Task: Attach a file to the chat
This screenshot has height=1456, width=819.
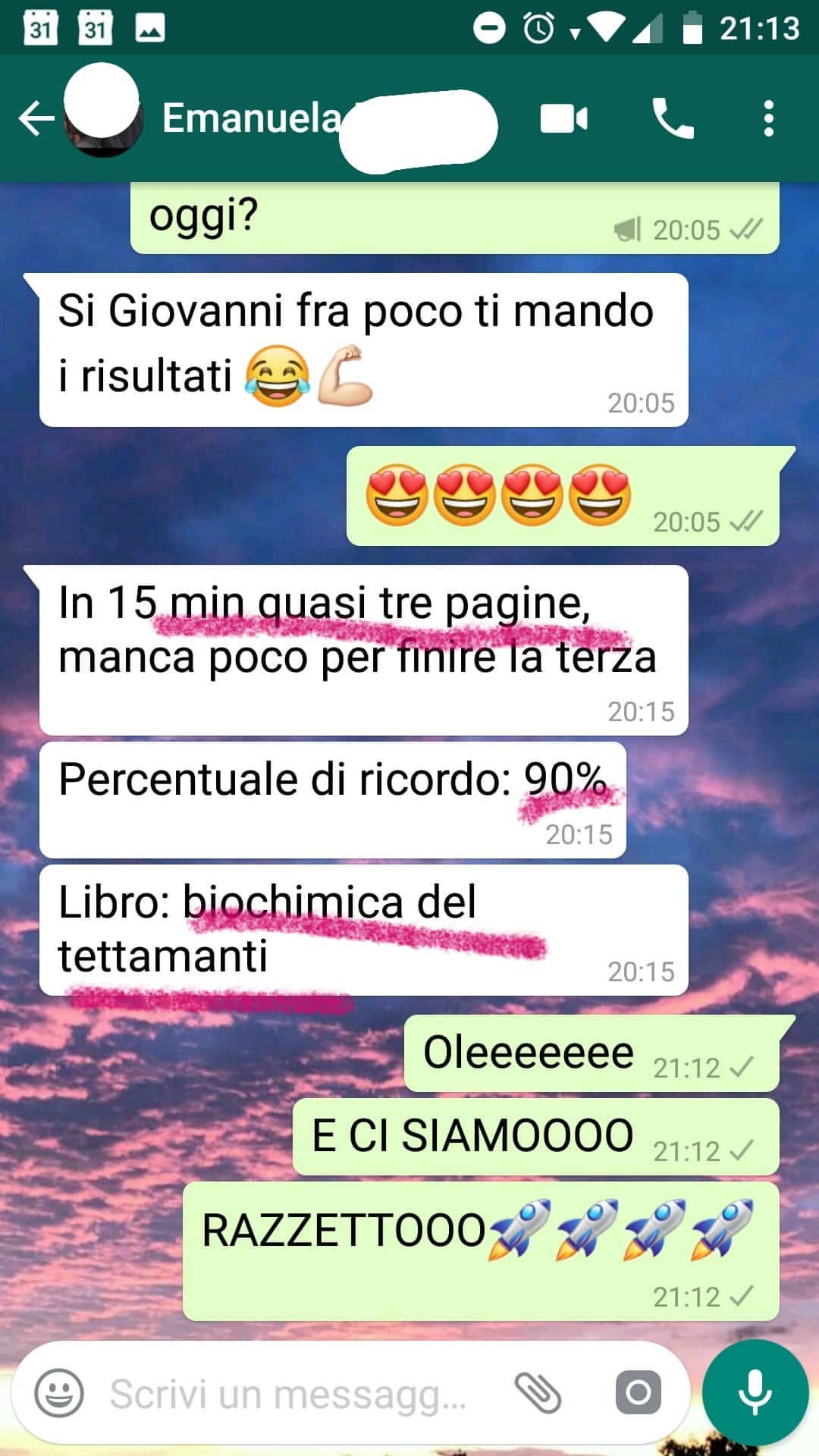Action: click(x=538, y=1393)
